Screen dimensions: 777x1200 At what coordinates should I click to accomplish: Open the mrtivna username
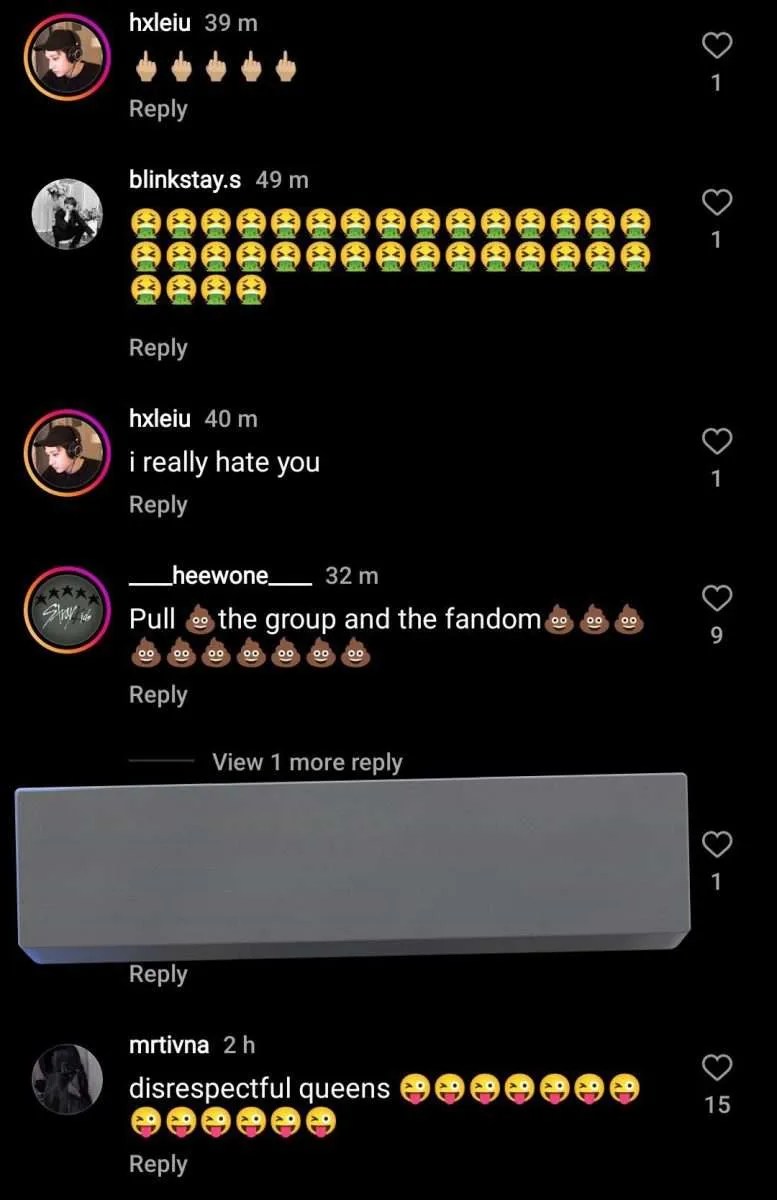[169, 1045]
